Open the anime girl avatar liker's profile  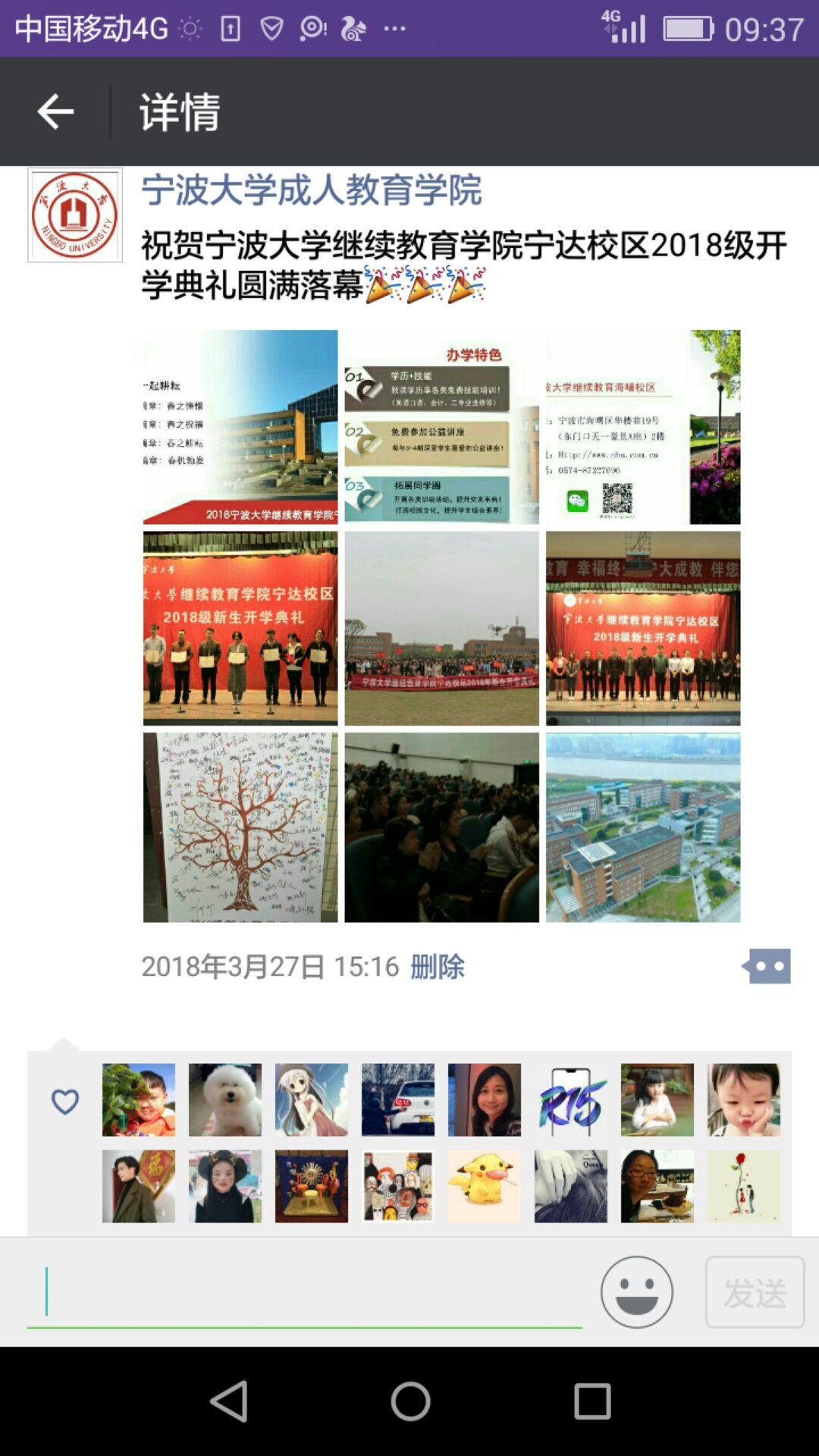pos(312,1100)
